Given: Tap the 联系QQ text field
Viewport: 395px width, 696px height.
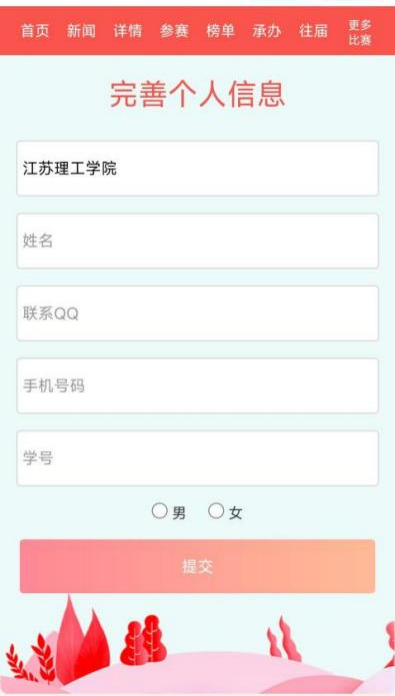Looking at the screenshot, I should (198, 313).
